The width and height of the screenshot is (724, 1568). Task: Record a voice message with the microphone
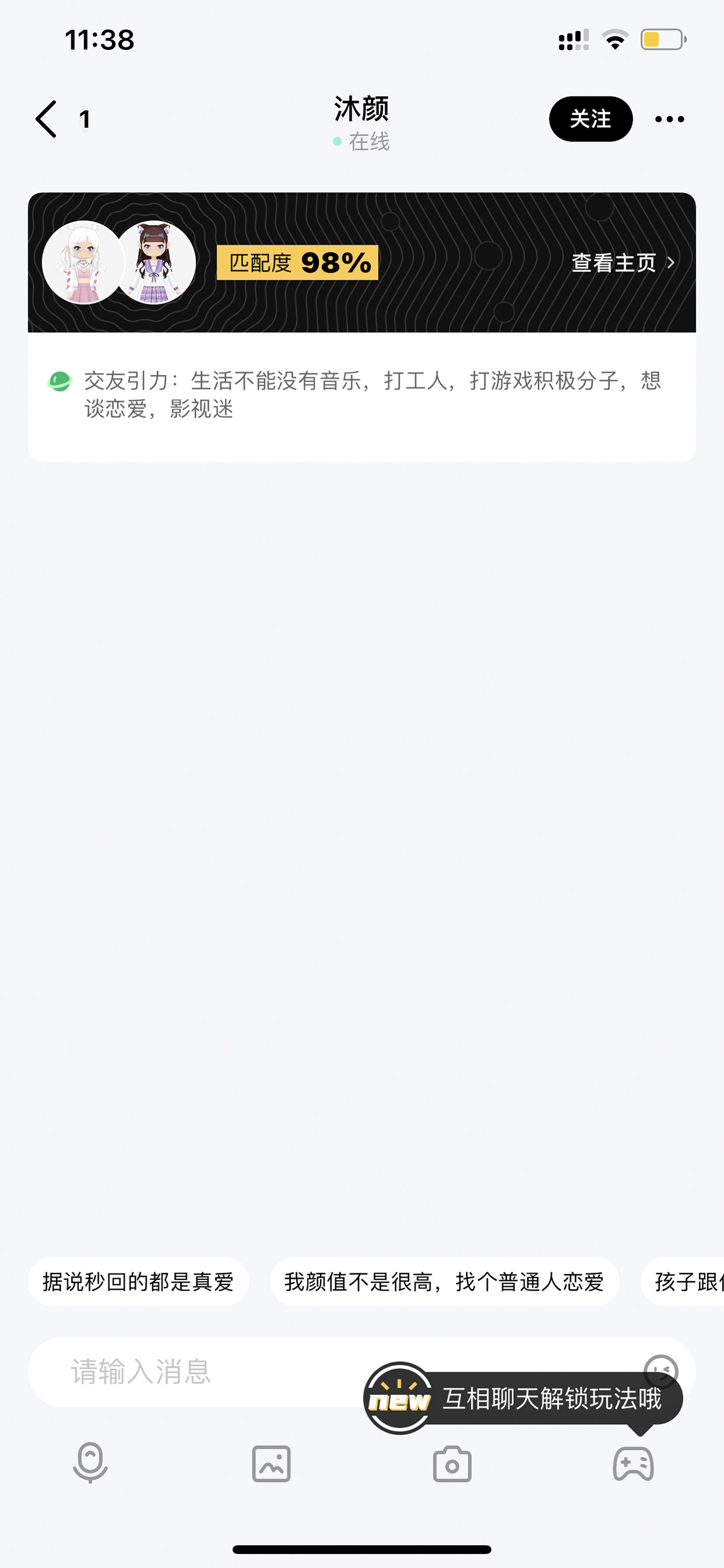pyautogui.click(x=90, y=1463)
